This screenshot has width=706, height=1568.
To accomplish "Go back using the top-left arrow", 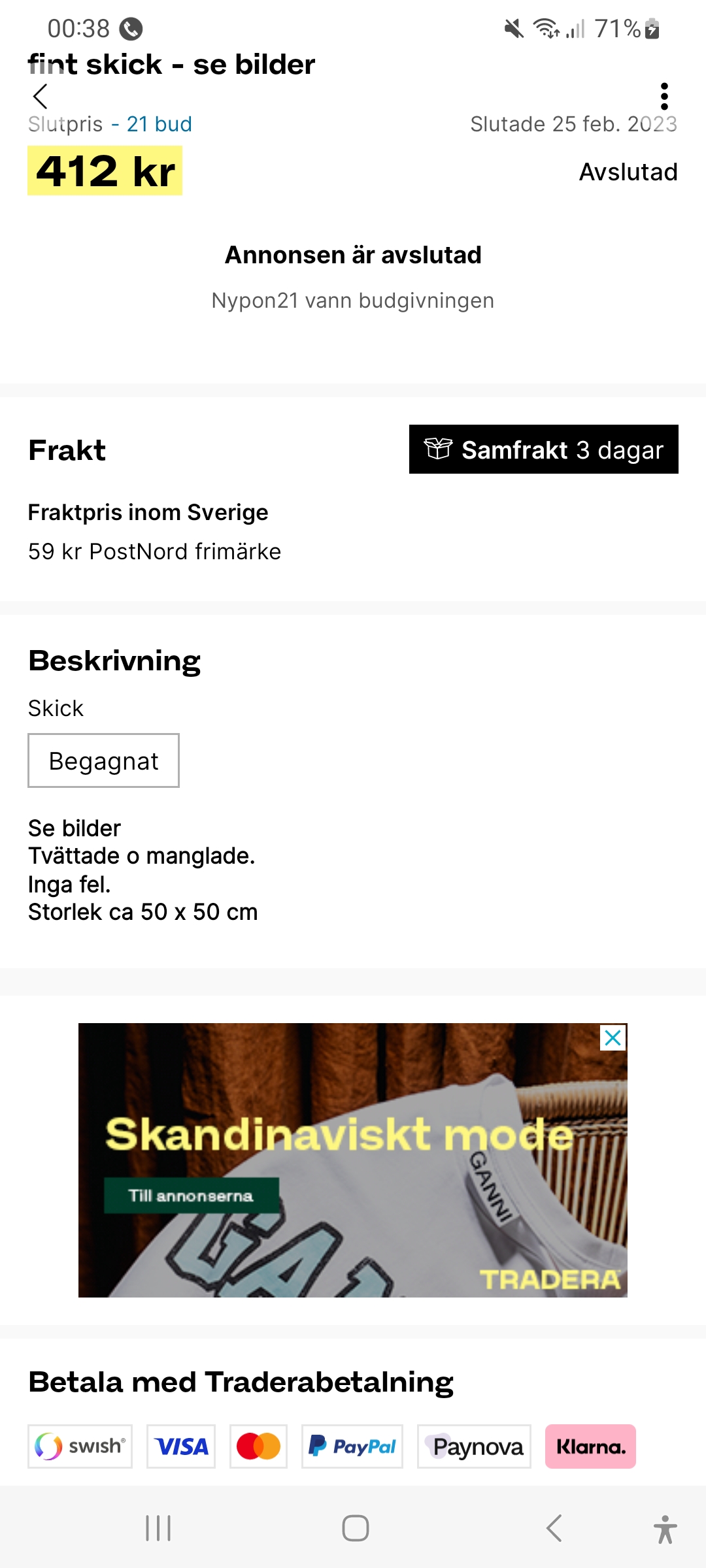I will [x=41, y=97].
